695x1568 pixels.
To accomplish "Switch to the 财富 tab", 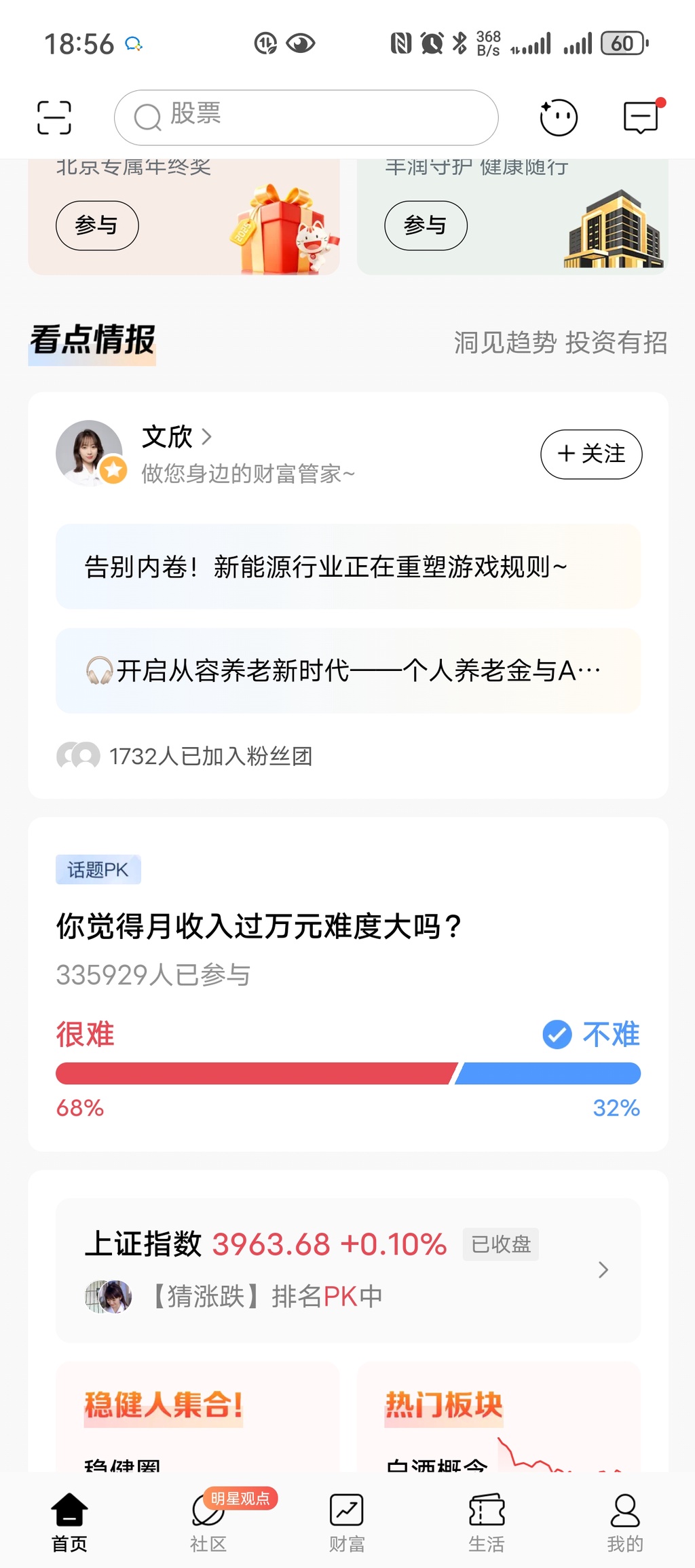I will [x=347, y=1522].
